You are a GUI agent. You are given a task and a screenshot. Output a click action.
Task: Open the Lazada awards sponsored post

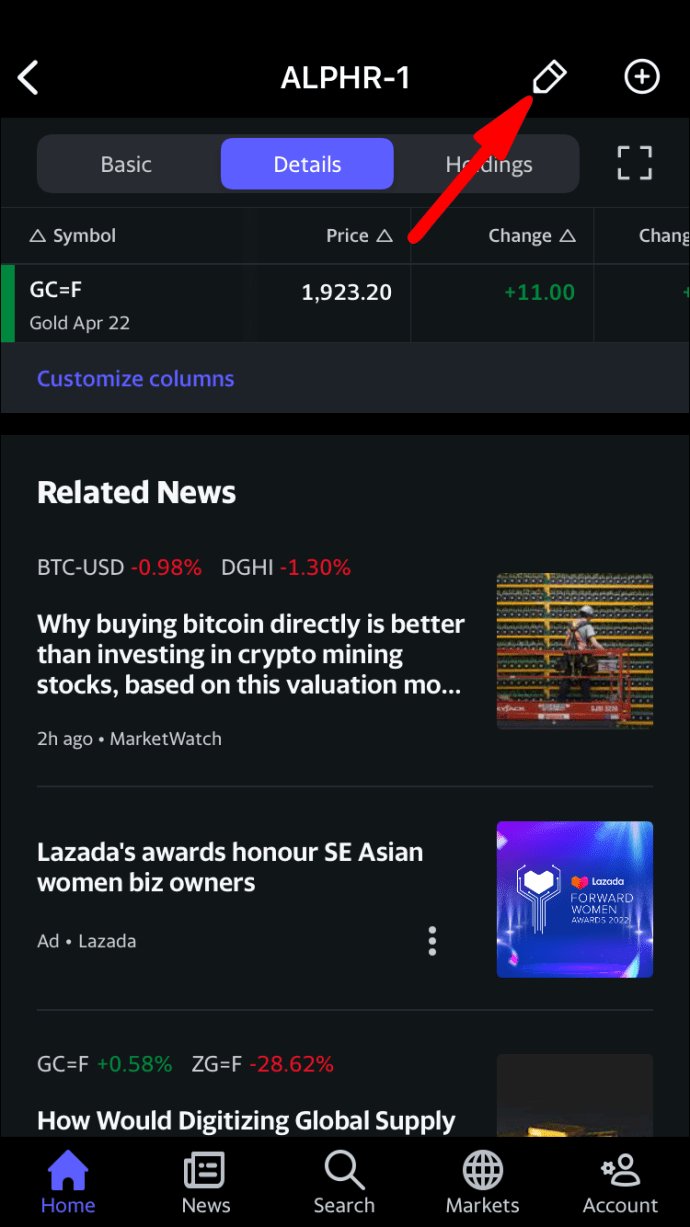230,867
